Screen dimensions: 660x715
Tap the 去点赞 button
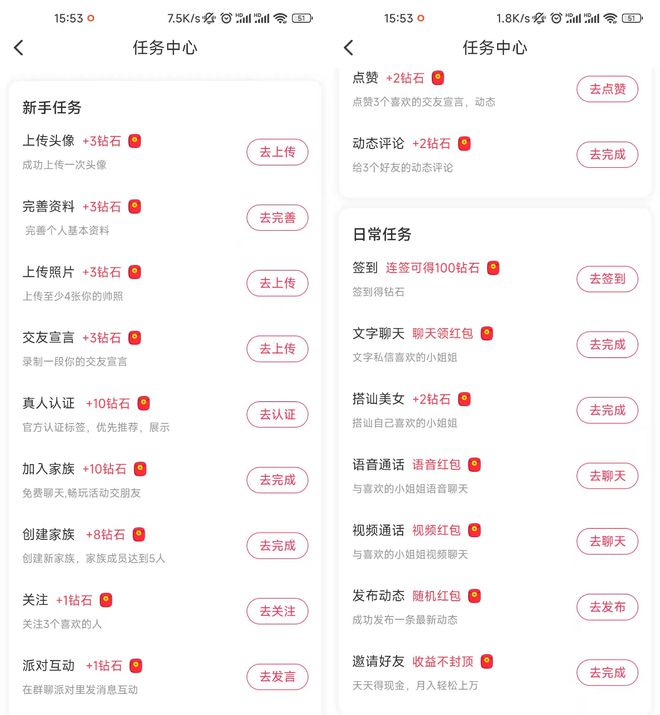tap(607, 89)
